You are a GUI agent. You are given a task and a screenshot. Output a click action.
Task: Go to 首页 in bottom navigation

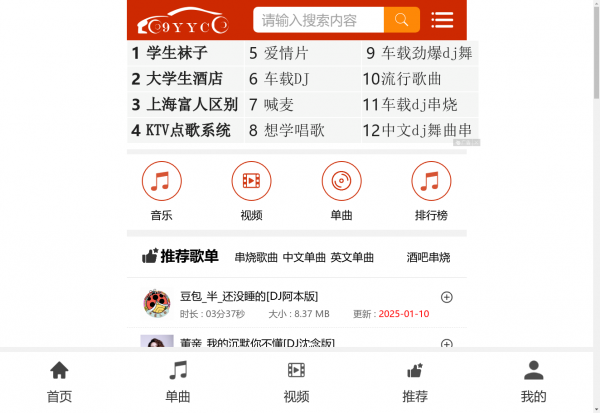click(60, 381)
